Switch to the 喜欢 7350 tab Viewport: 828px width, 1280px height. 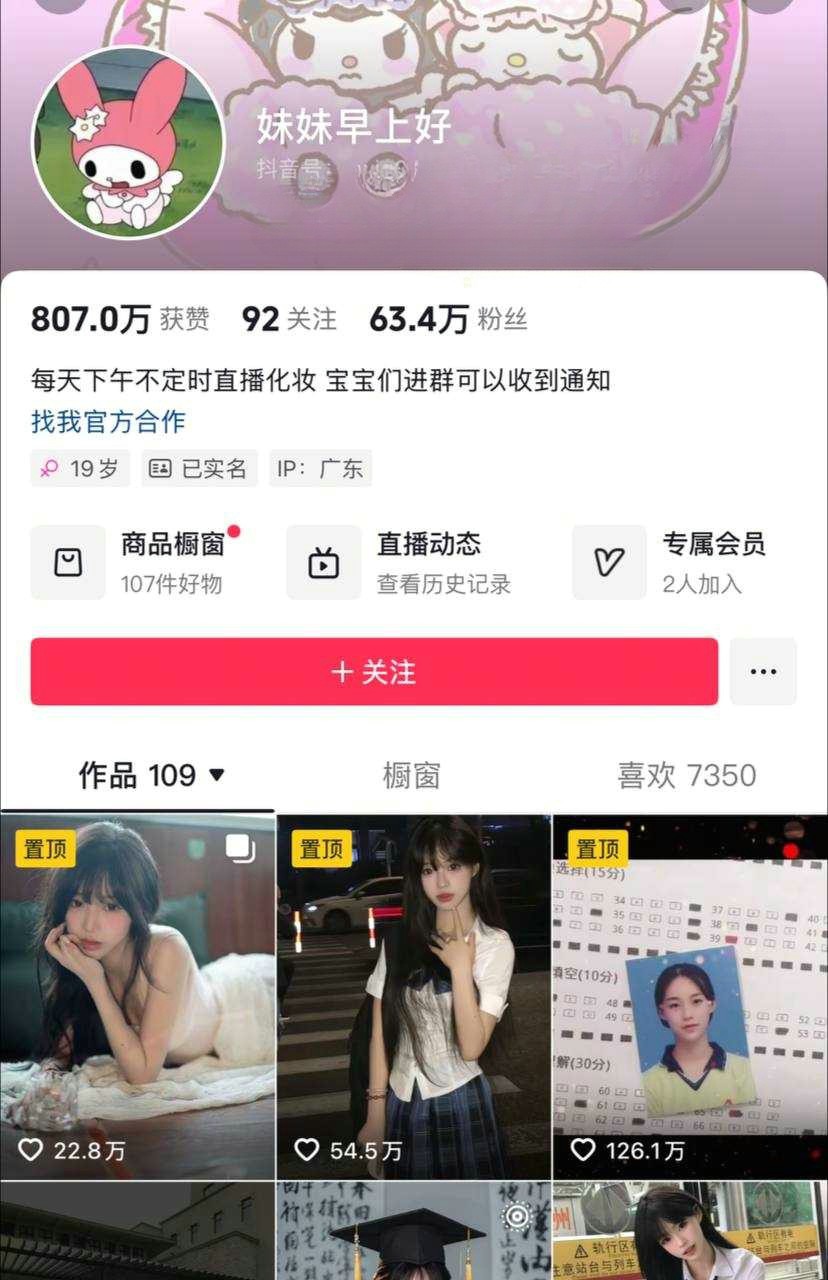687,775
